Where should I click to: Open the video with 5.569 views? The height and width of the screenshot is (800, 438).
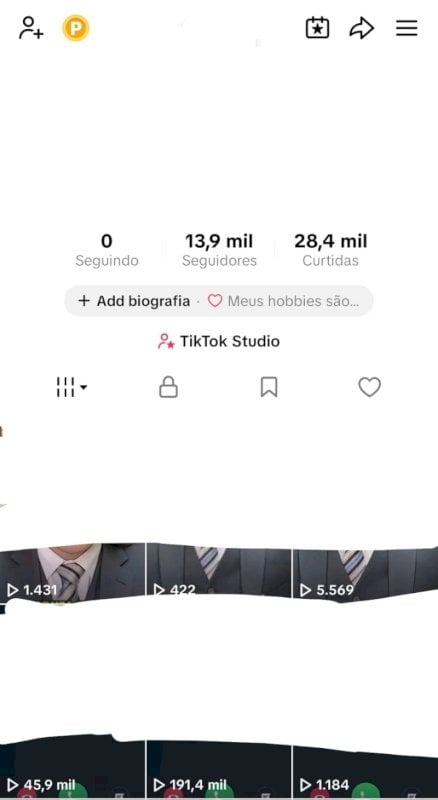point(366,573)
